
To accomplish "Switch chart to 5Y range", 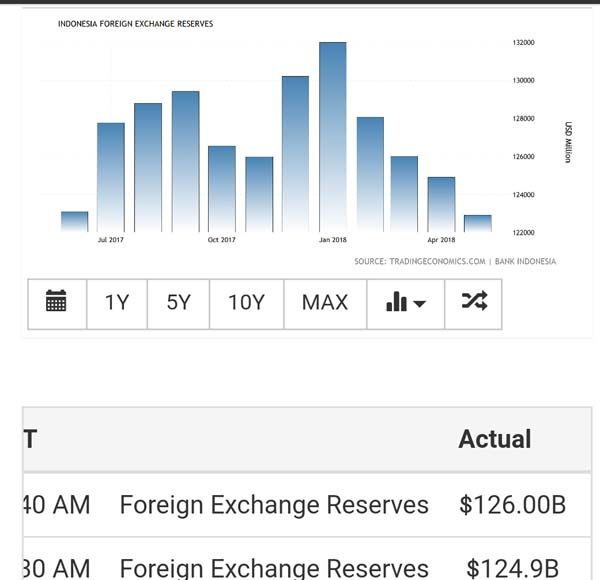I will click(x=178, y=303).
